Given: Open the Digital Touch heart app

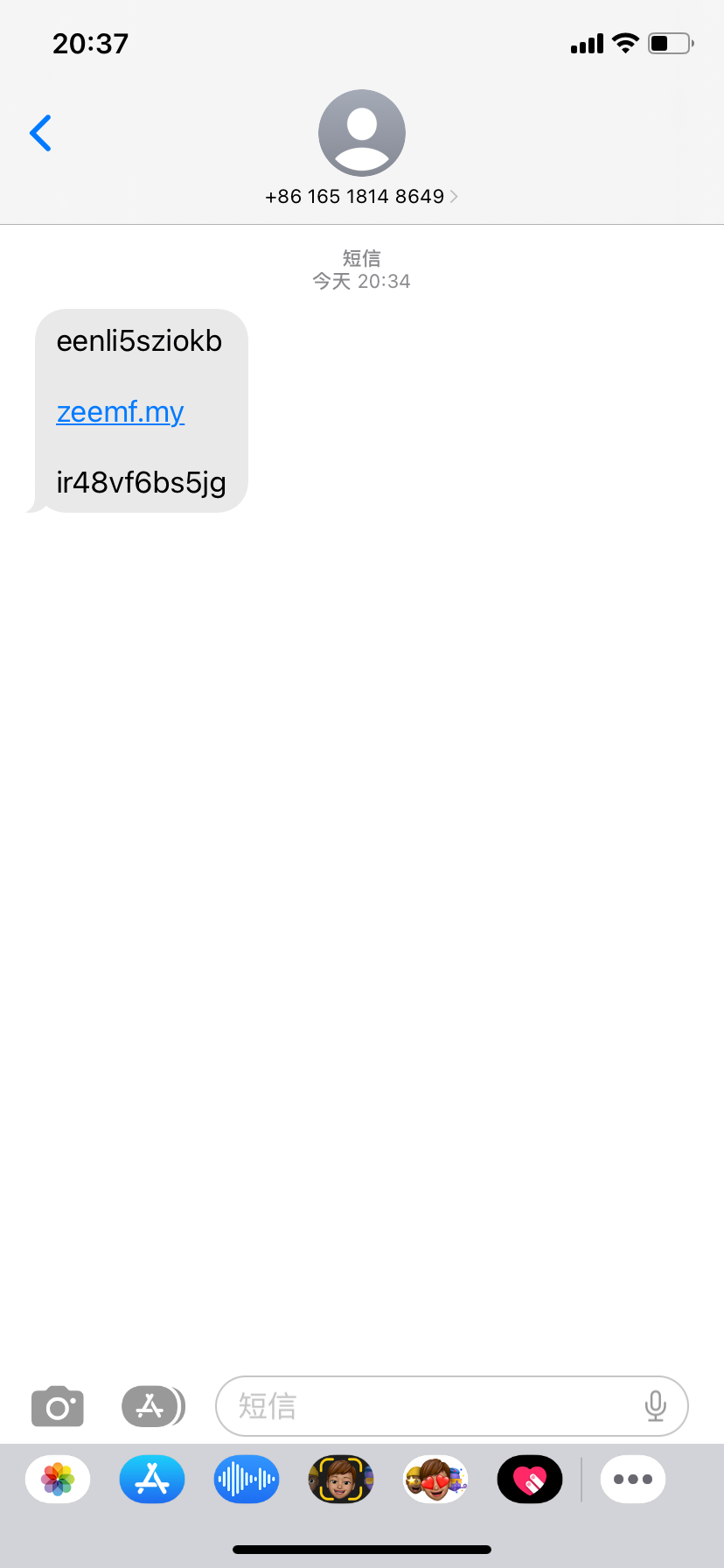Looking at the screenshot, I should coord(530,1479).
